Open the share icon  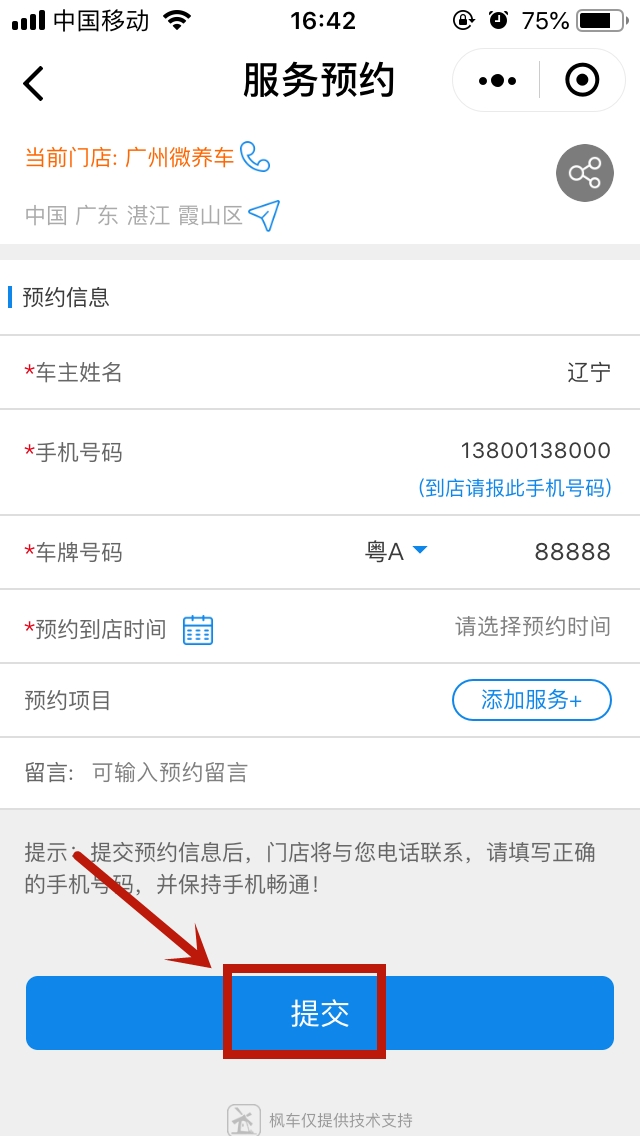pyautogui.click(x=584, y=174)
